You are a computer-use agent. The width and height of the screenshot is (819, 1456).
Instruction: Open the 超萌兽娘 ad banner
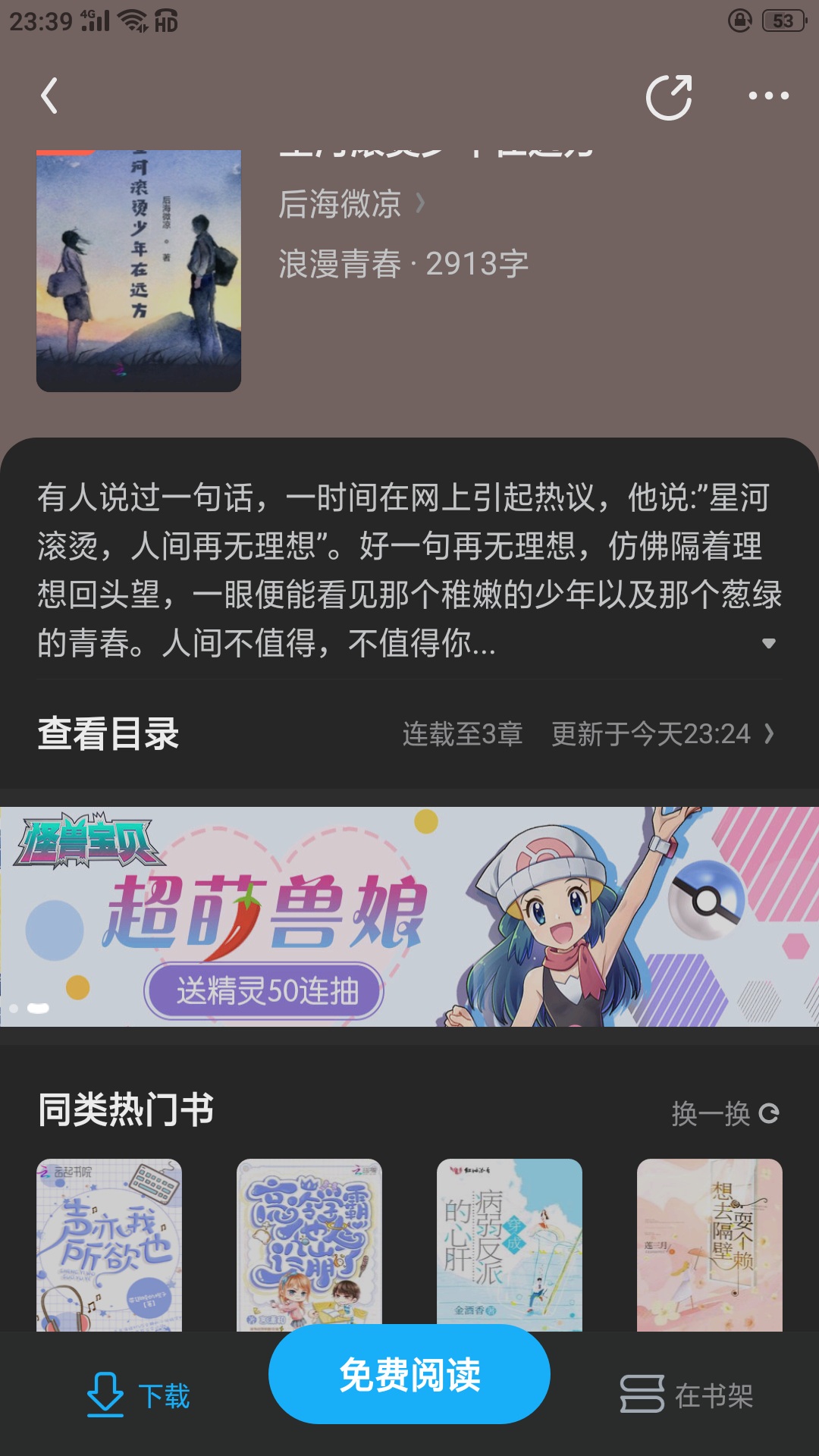409,916
